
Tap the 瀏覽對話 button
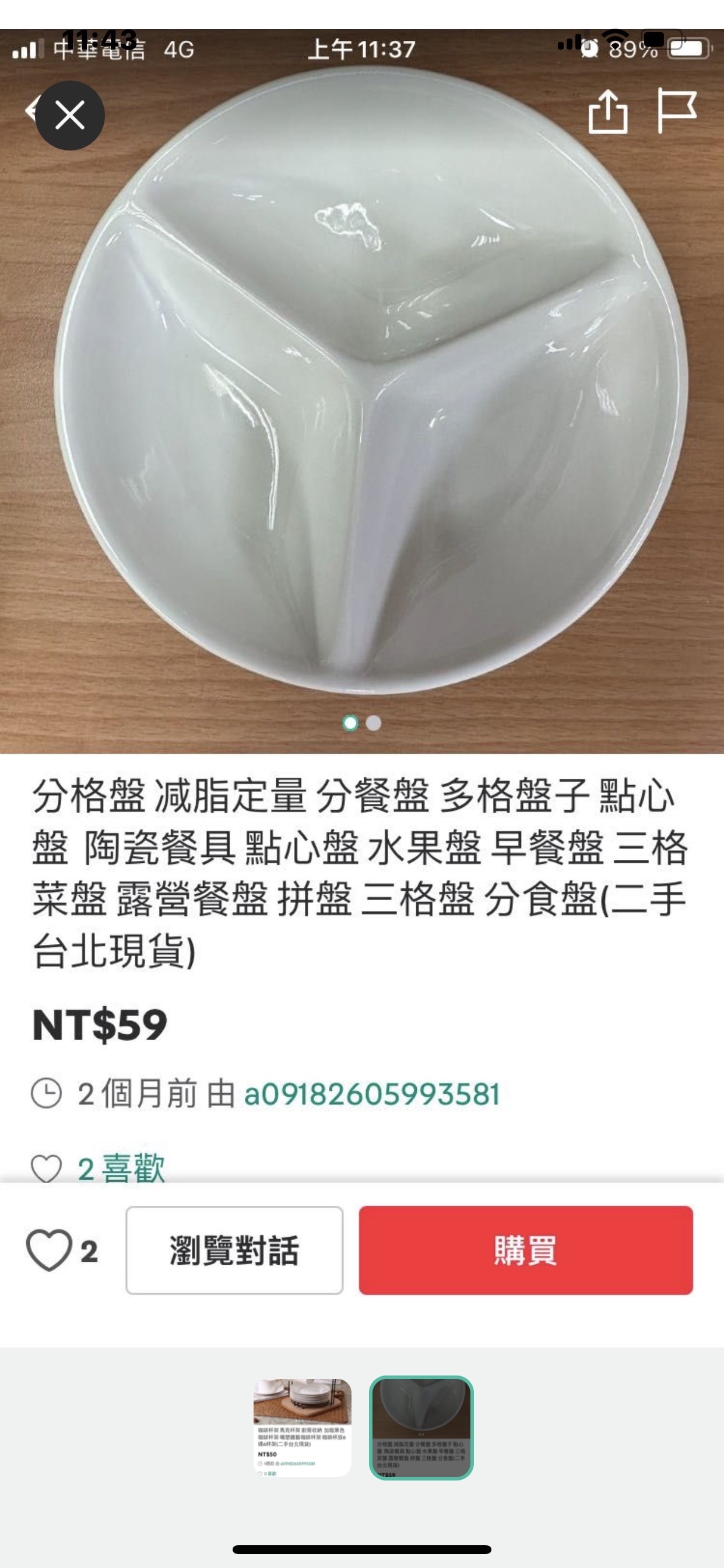[x=234, y=1250]
